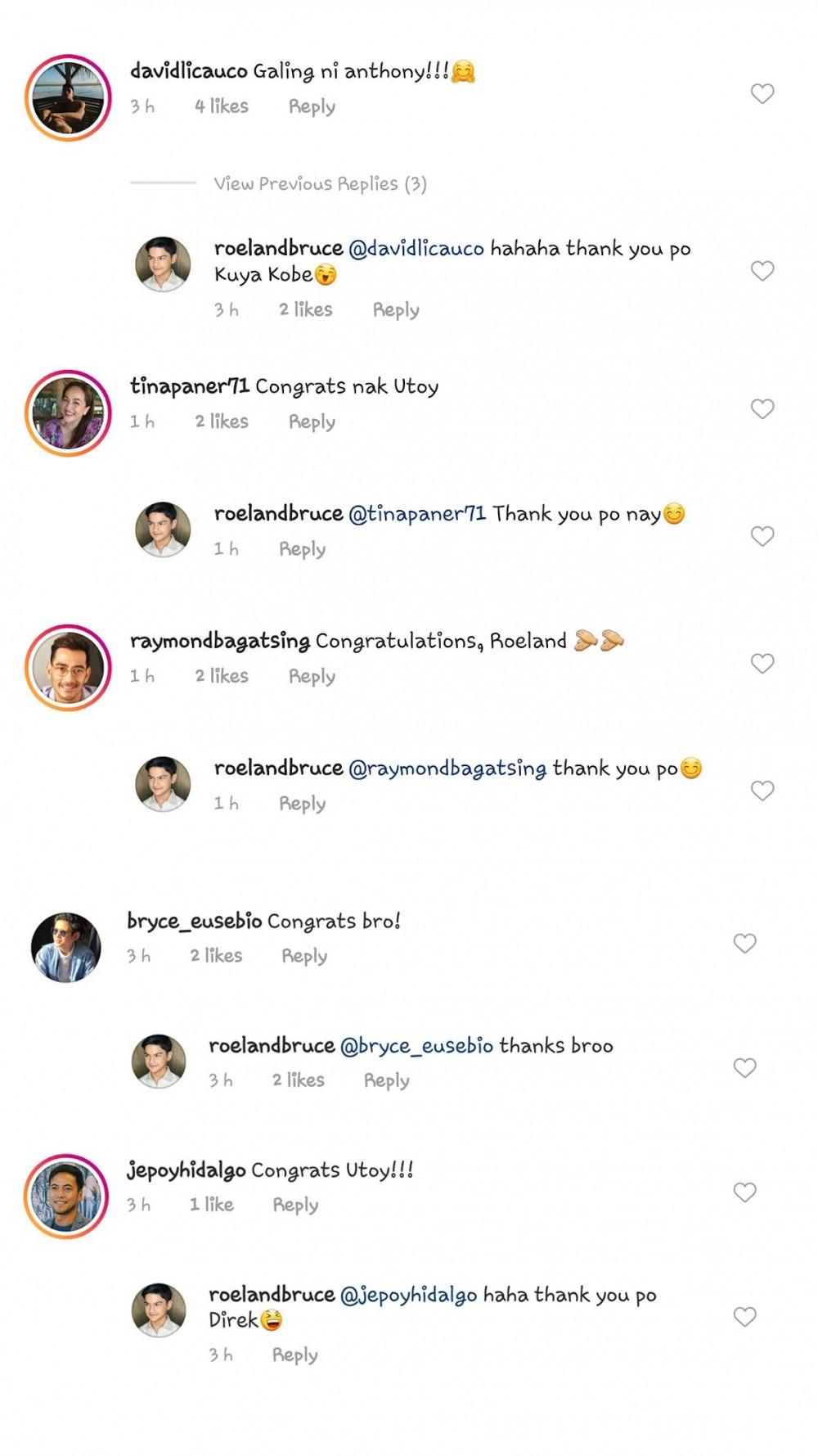
Task: Like roelandbruce's reply to raymondbagatsing
Action: pyautogui.click(x=762, y=791)
